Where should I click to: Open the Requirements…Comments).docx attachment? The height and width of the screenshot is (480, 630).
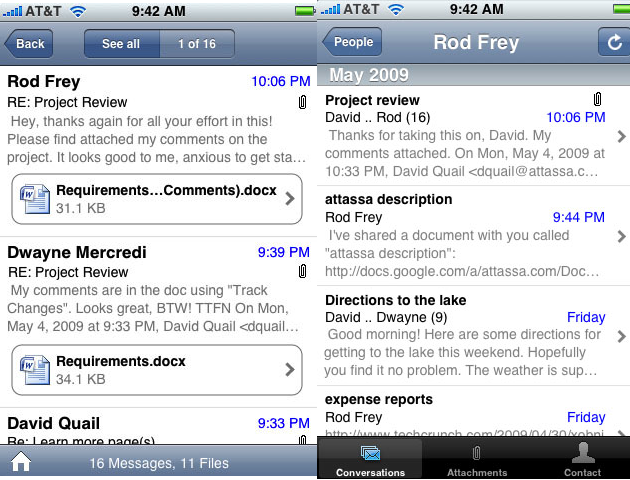click(x=157, y=198)
